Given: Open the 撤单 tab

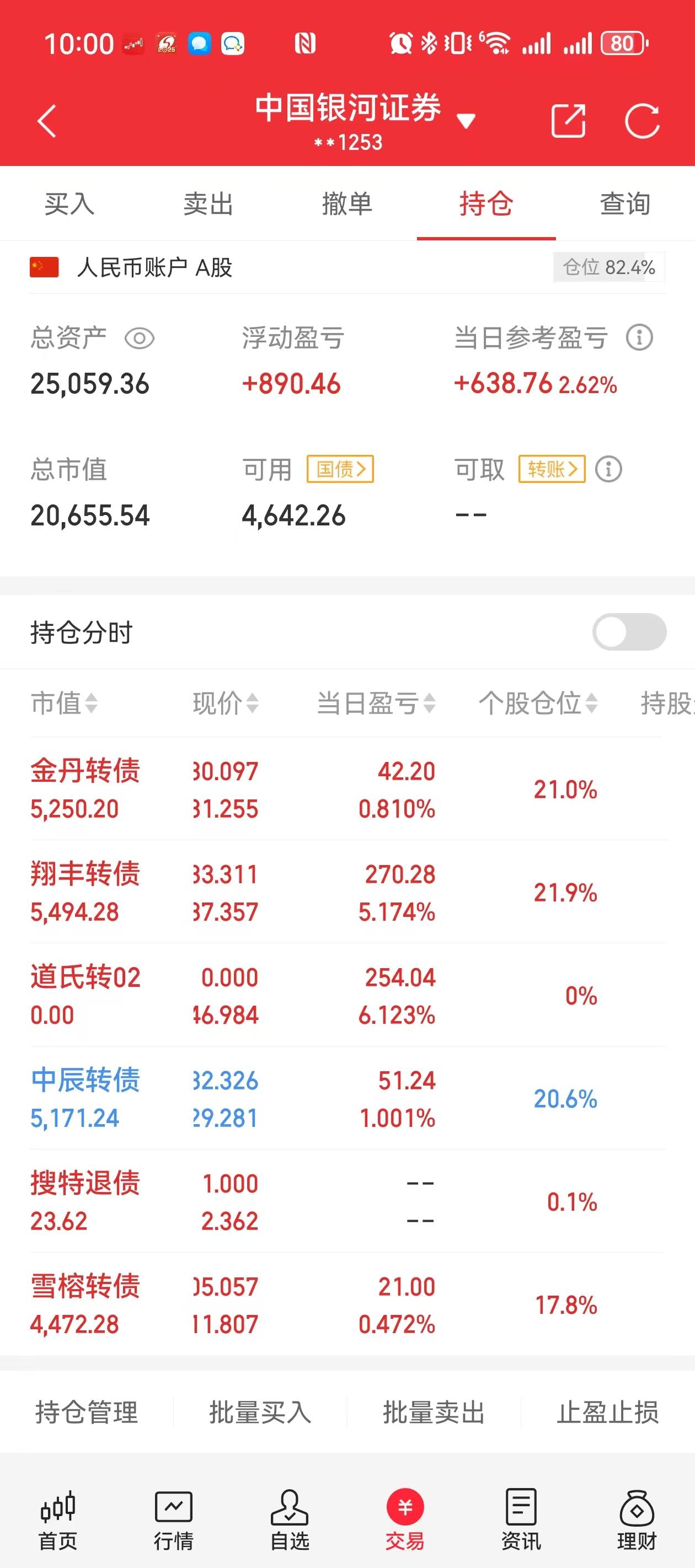Looking at the screenshot, I should point(347,204).
